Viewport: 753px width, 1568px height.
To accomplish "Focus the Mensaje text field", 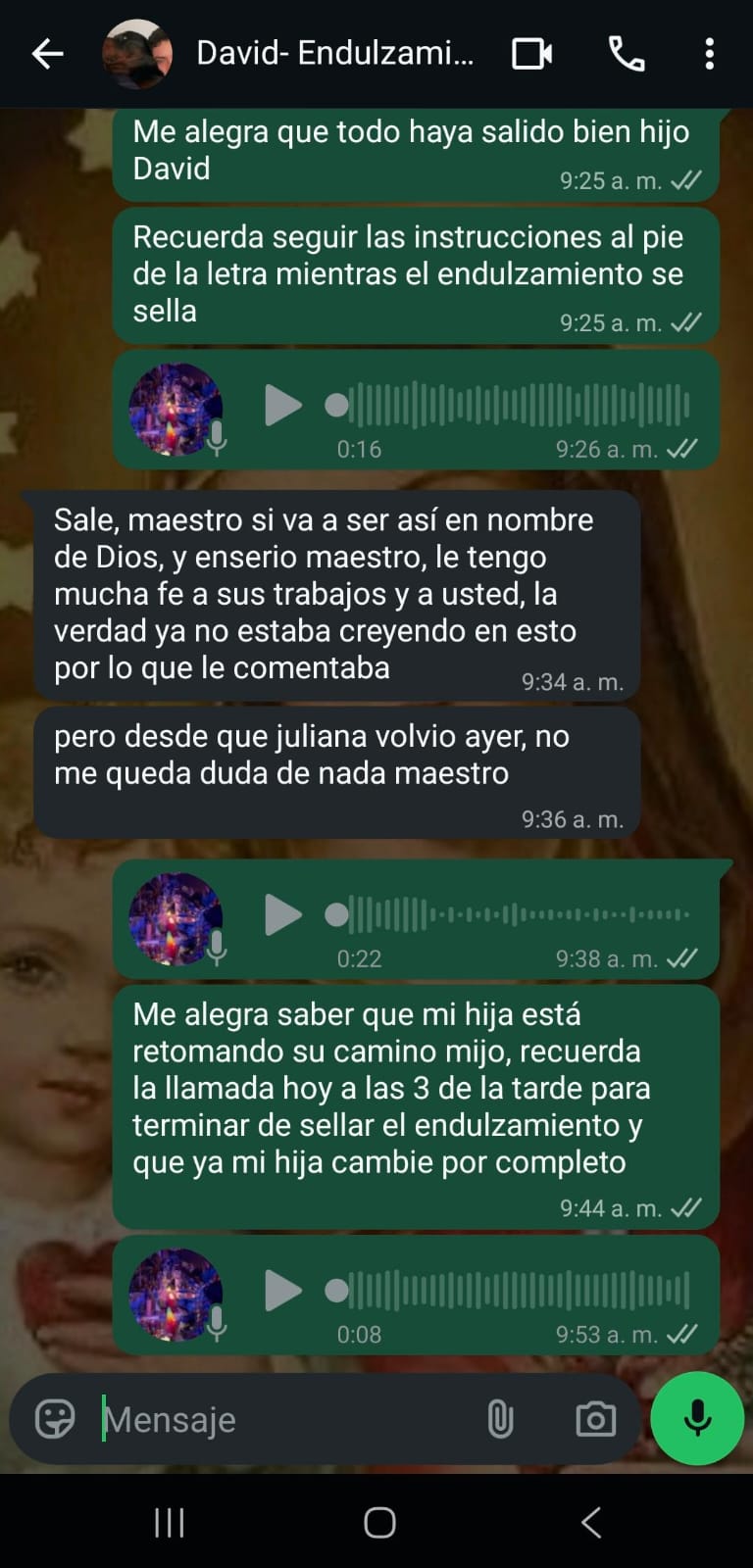I will tap(284, 1419).
